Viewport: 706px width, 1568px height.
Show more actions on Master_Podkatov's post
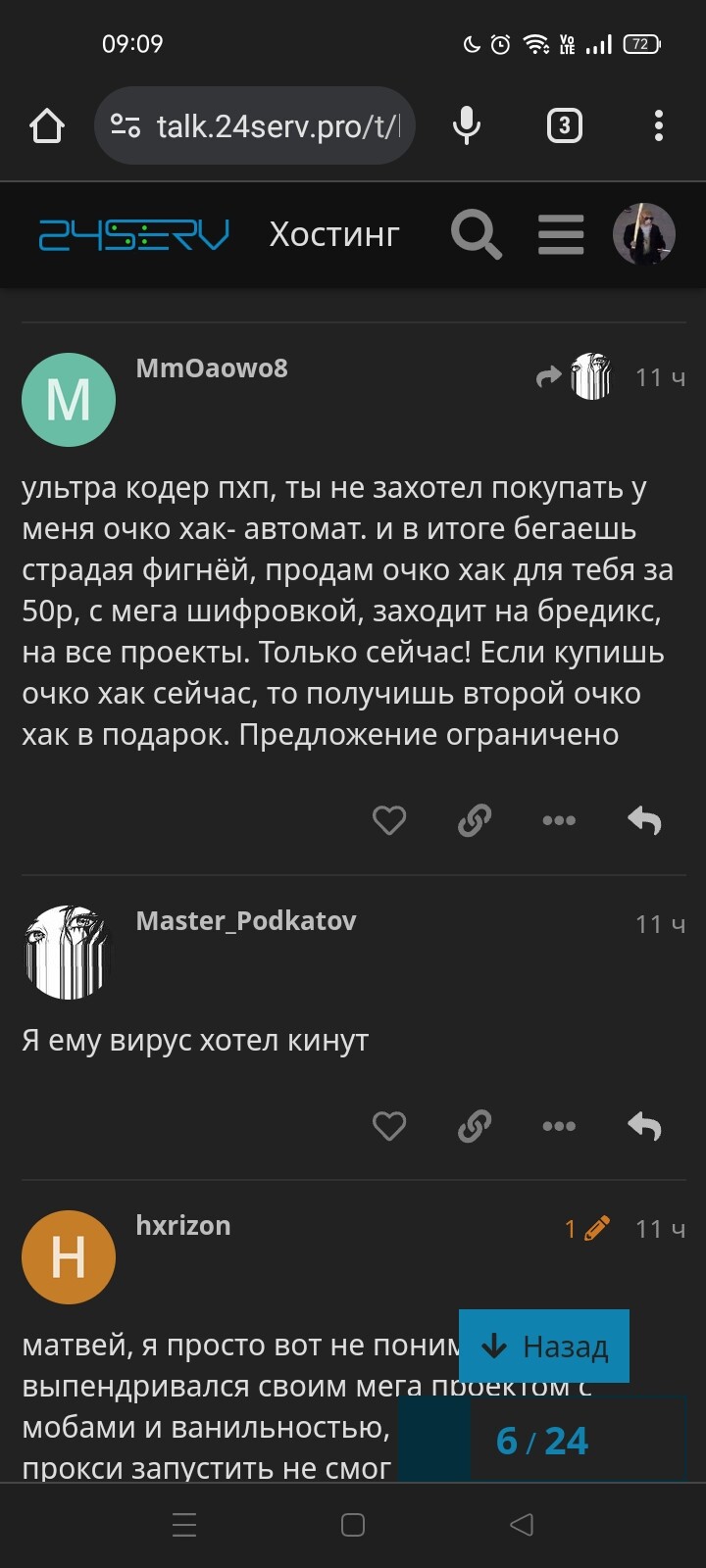pos(559,1126)
